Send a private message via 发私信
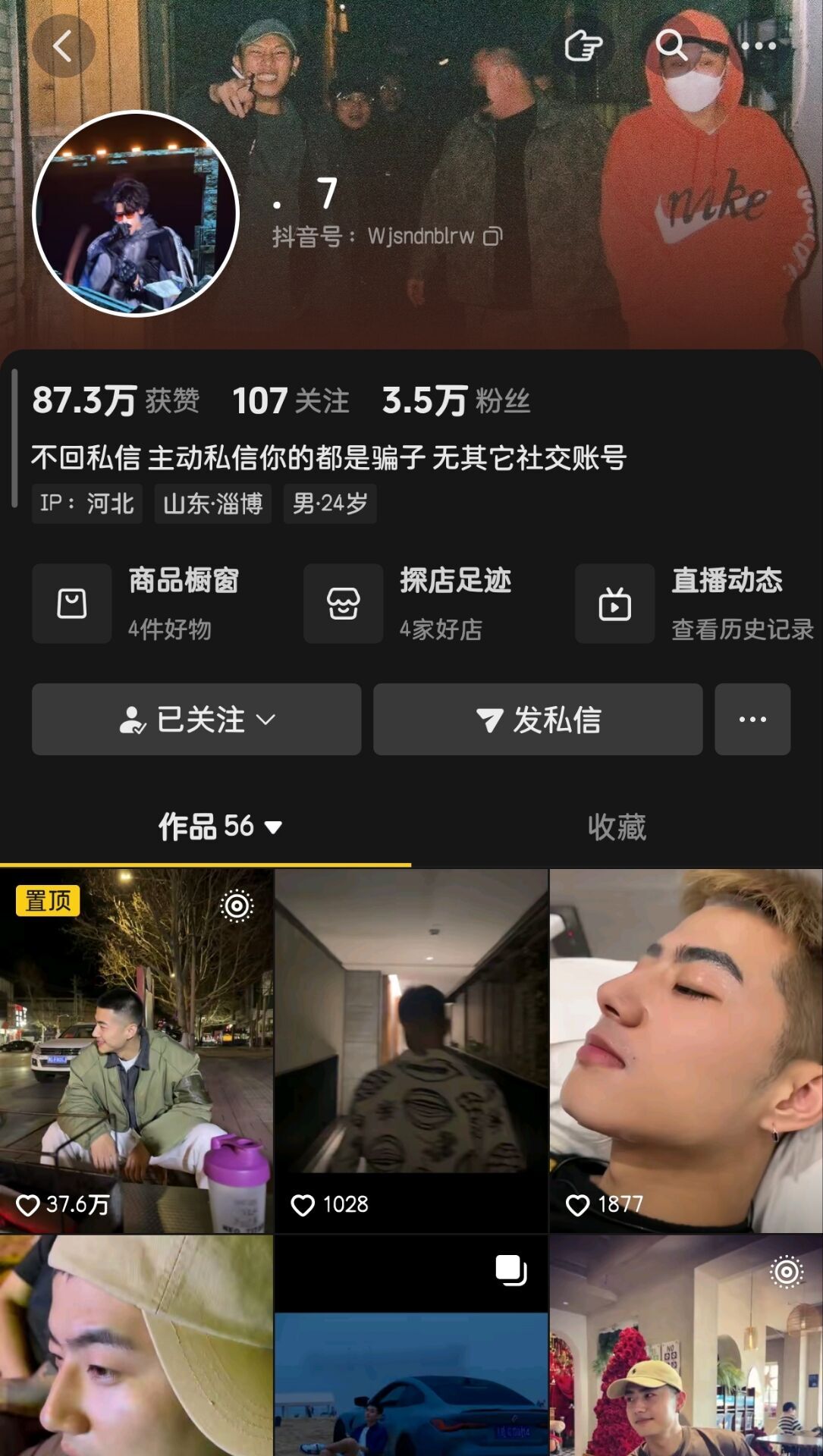This screenshot has height=1456, width=823. point(538,719)
